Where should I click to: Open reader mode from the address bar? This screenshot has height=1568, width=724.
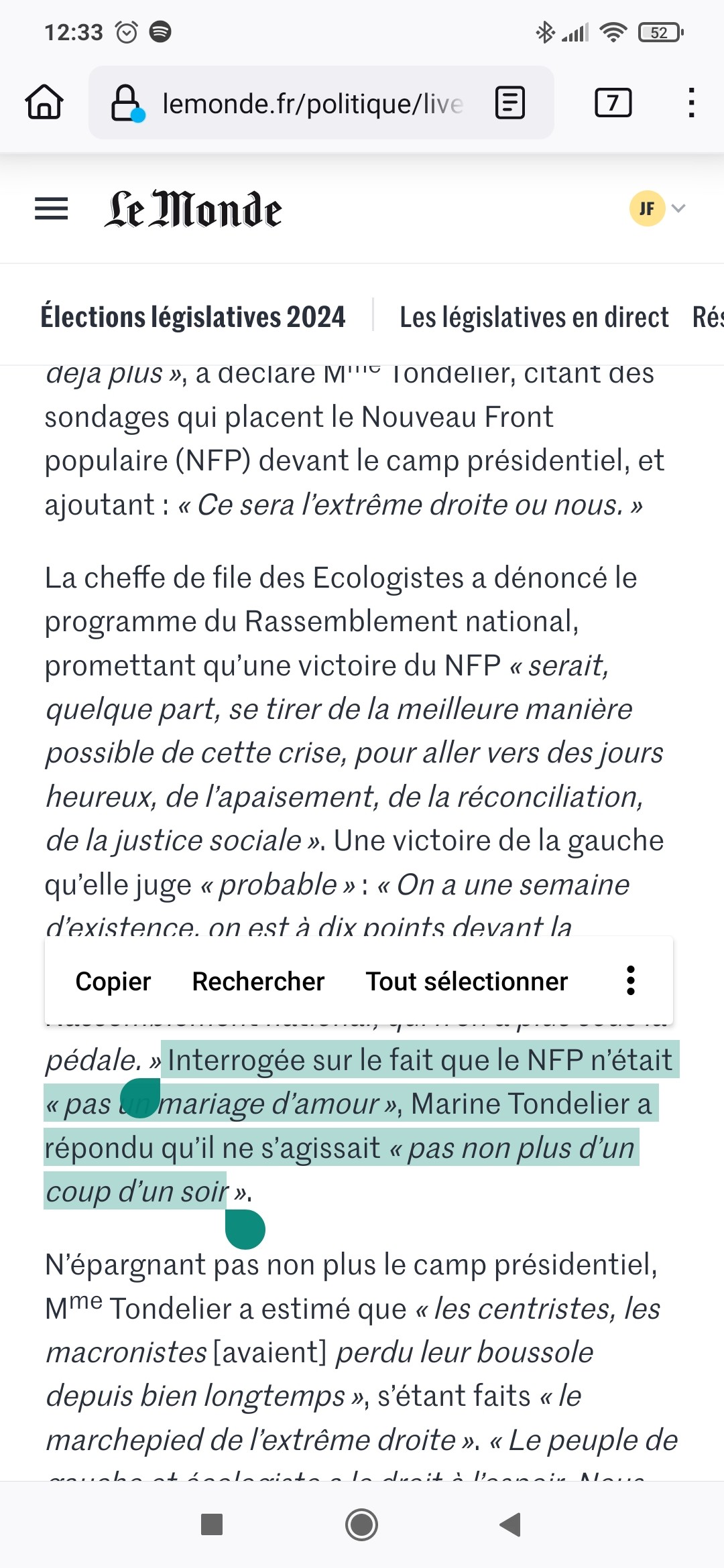coord(509,103)
